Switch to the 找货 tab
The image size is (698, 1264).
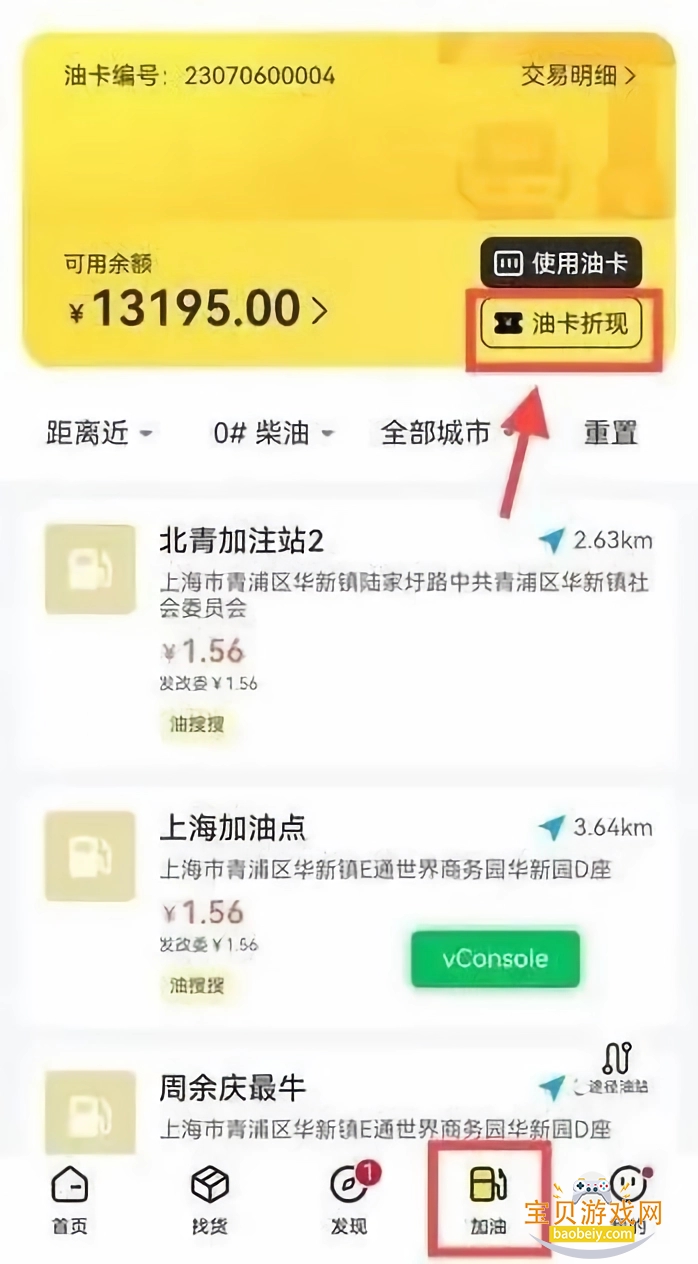pos(210,1200)
